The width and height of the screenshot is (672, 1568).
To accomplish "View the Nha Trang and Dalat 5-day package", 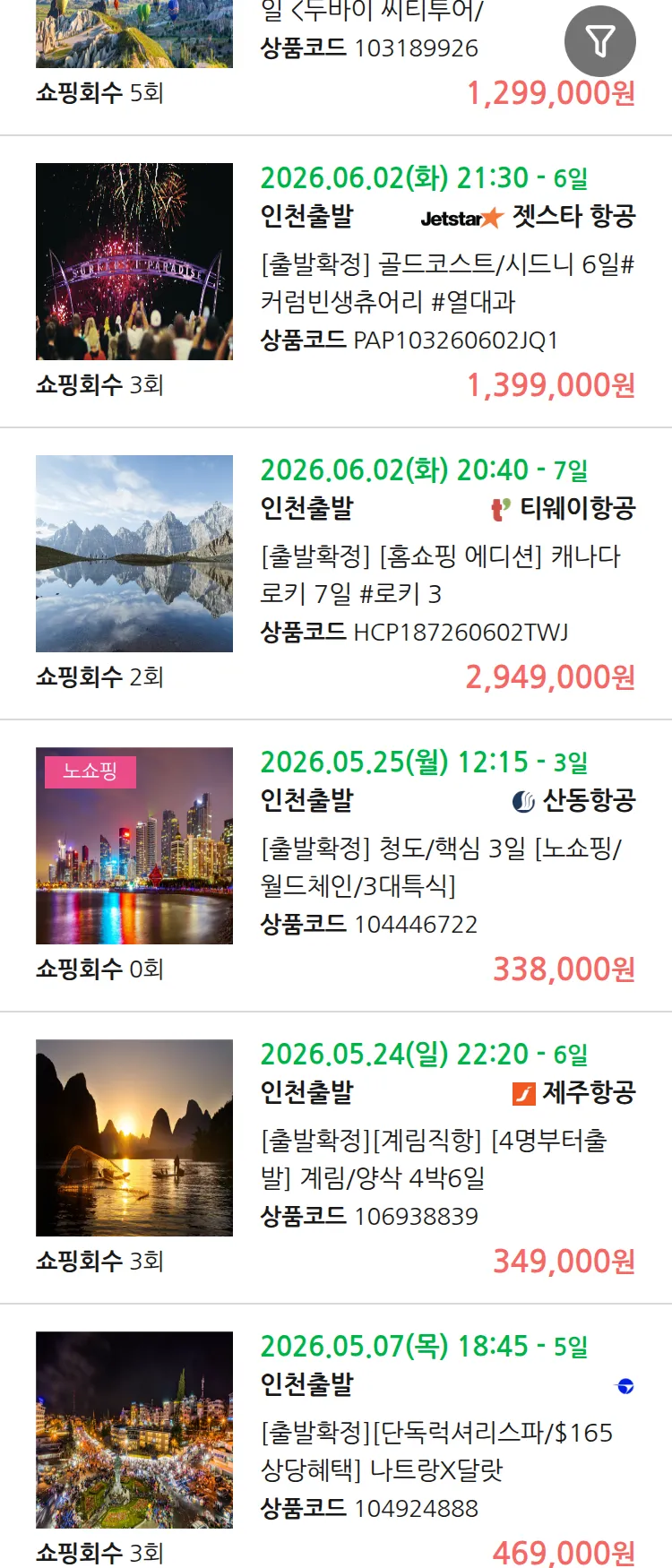I will pos(435,1451).
